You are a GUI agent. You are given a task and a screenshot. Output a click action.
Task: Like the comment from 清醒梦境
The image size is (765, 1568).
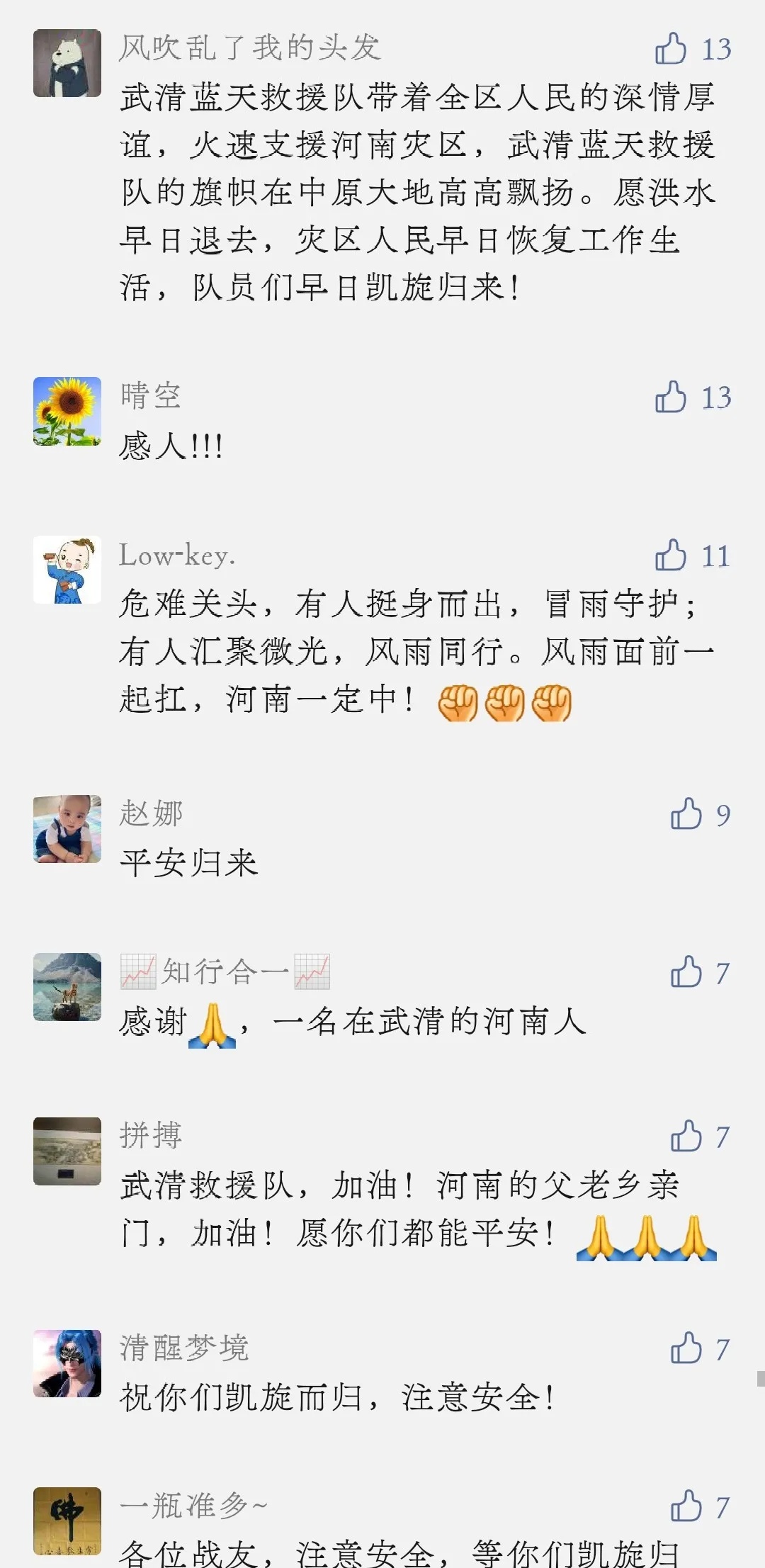pos(686,1348)
